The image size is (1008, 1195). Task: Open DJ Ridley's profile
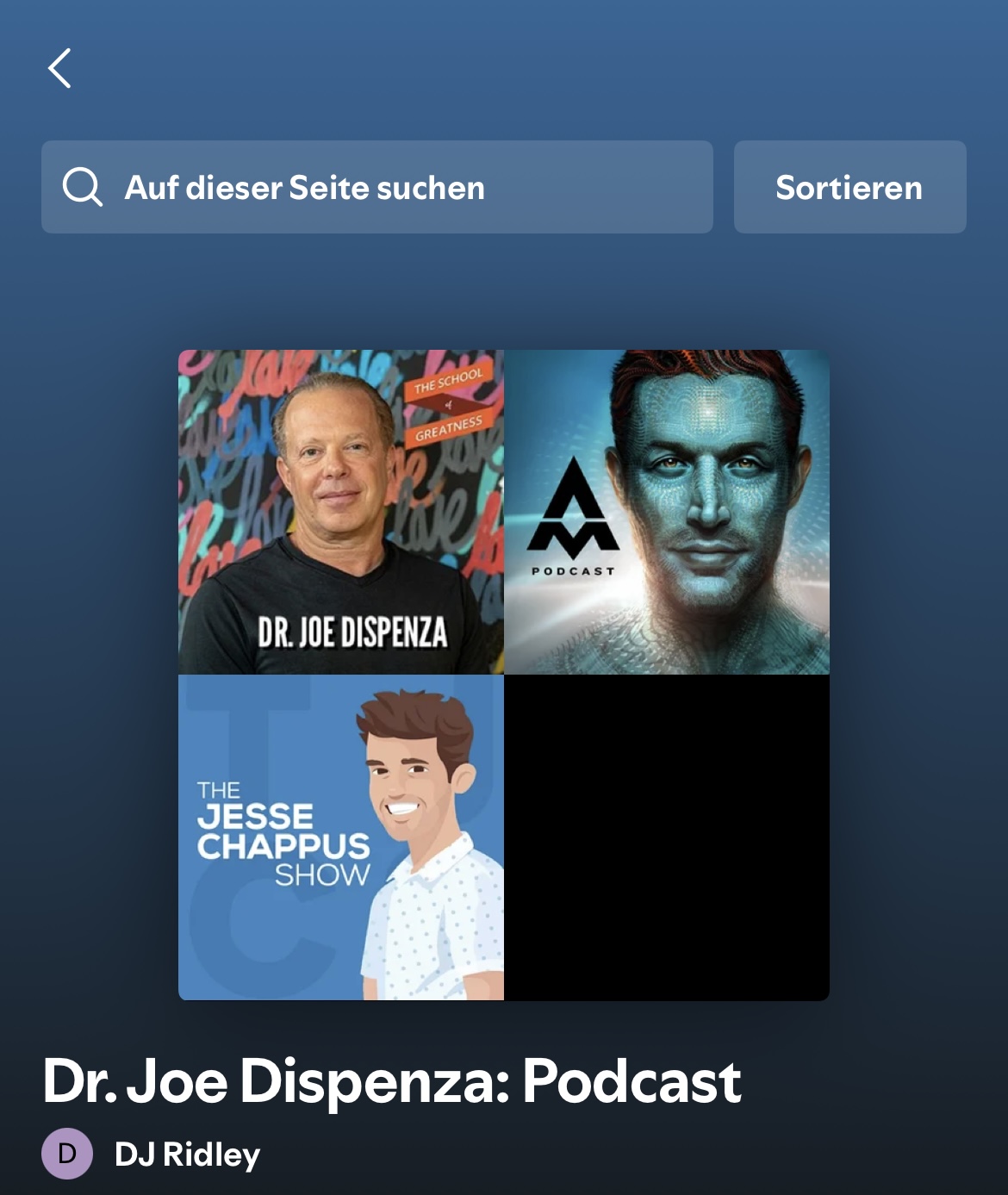tap(186, 1154)
